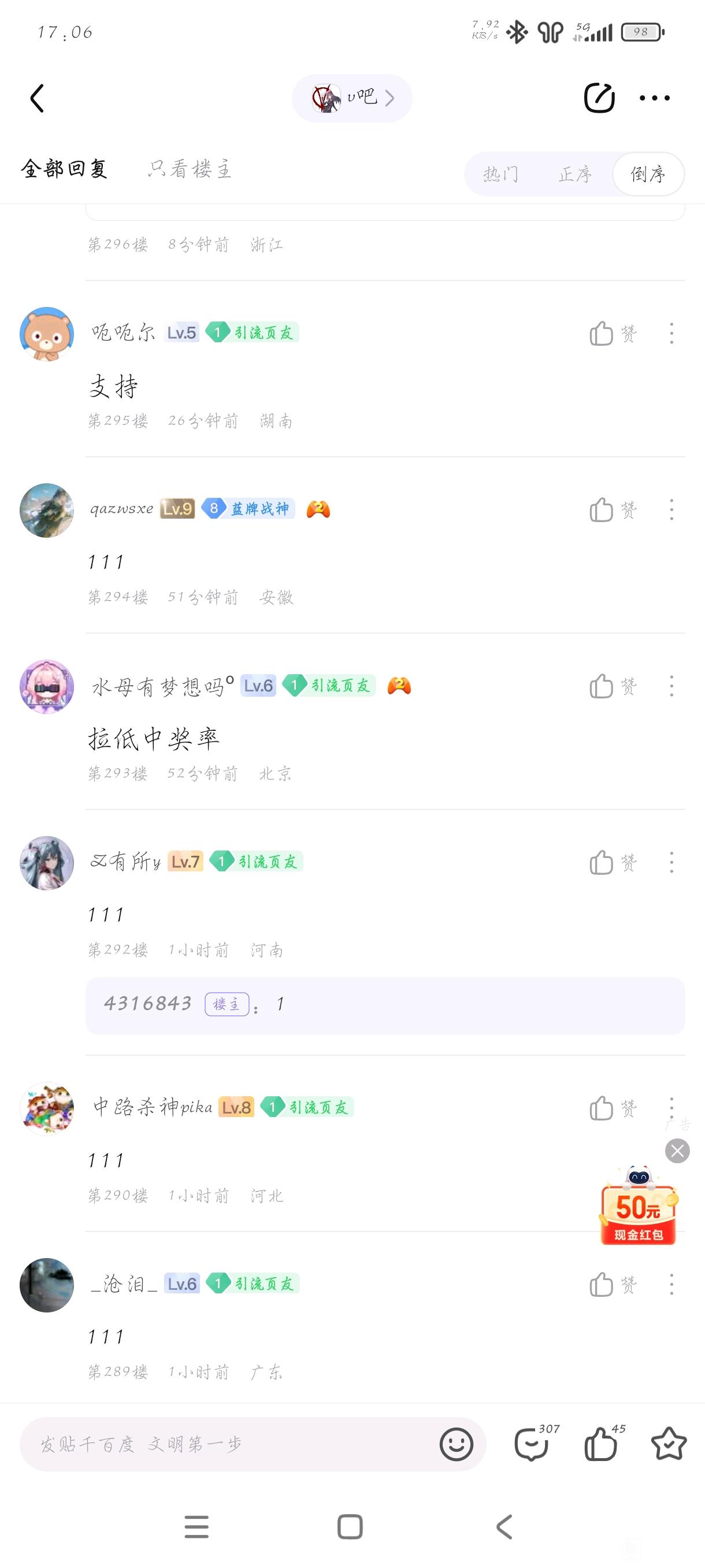Image resolution: width=705 pixels, height=1568 pixels.
Task: Open the 4316843 楼主 sub-reply
Action: [384, 1005]
